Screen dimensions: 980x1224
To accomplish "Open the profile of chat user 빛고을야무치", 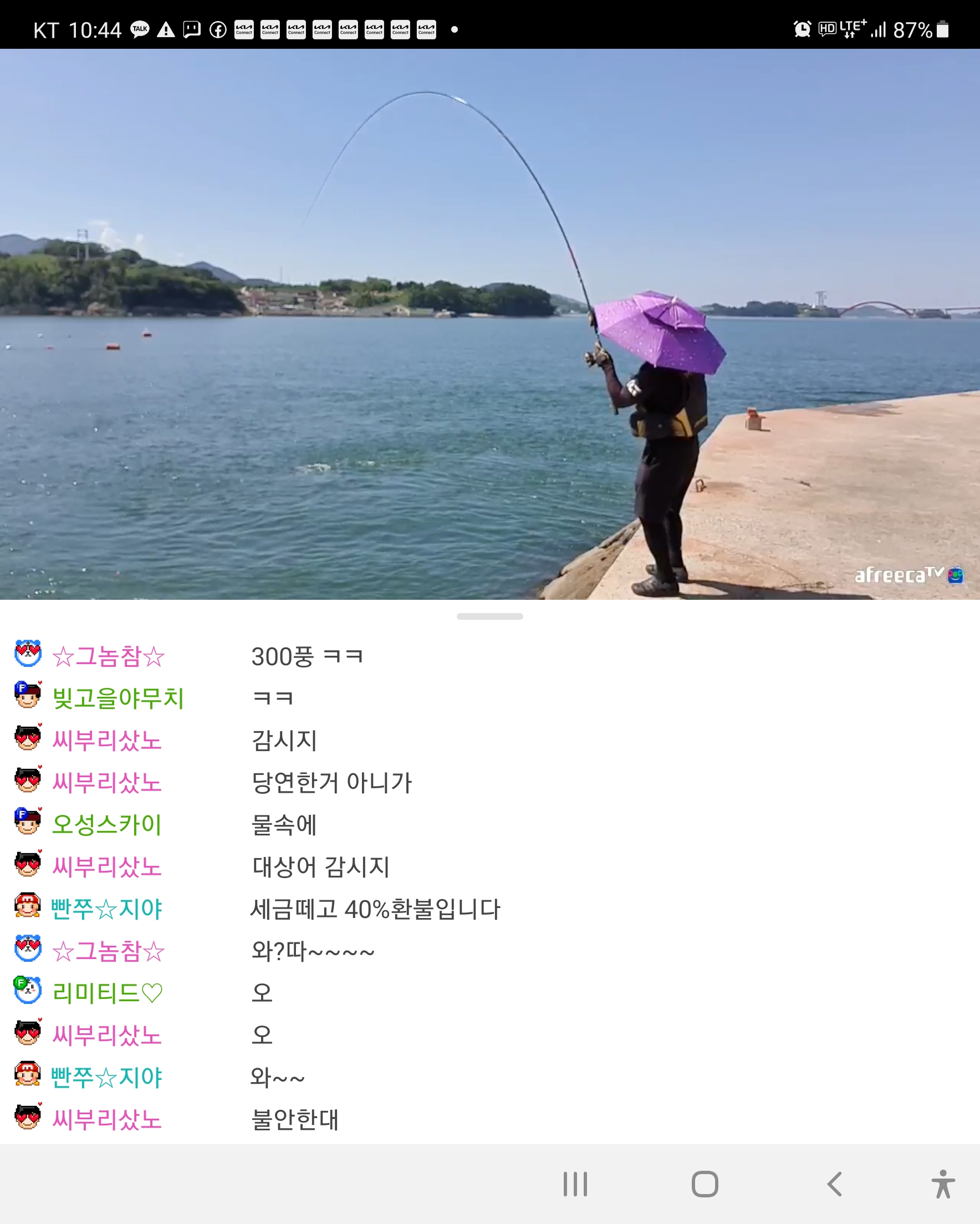I will [118, 698].
